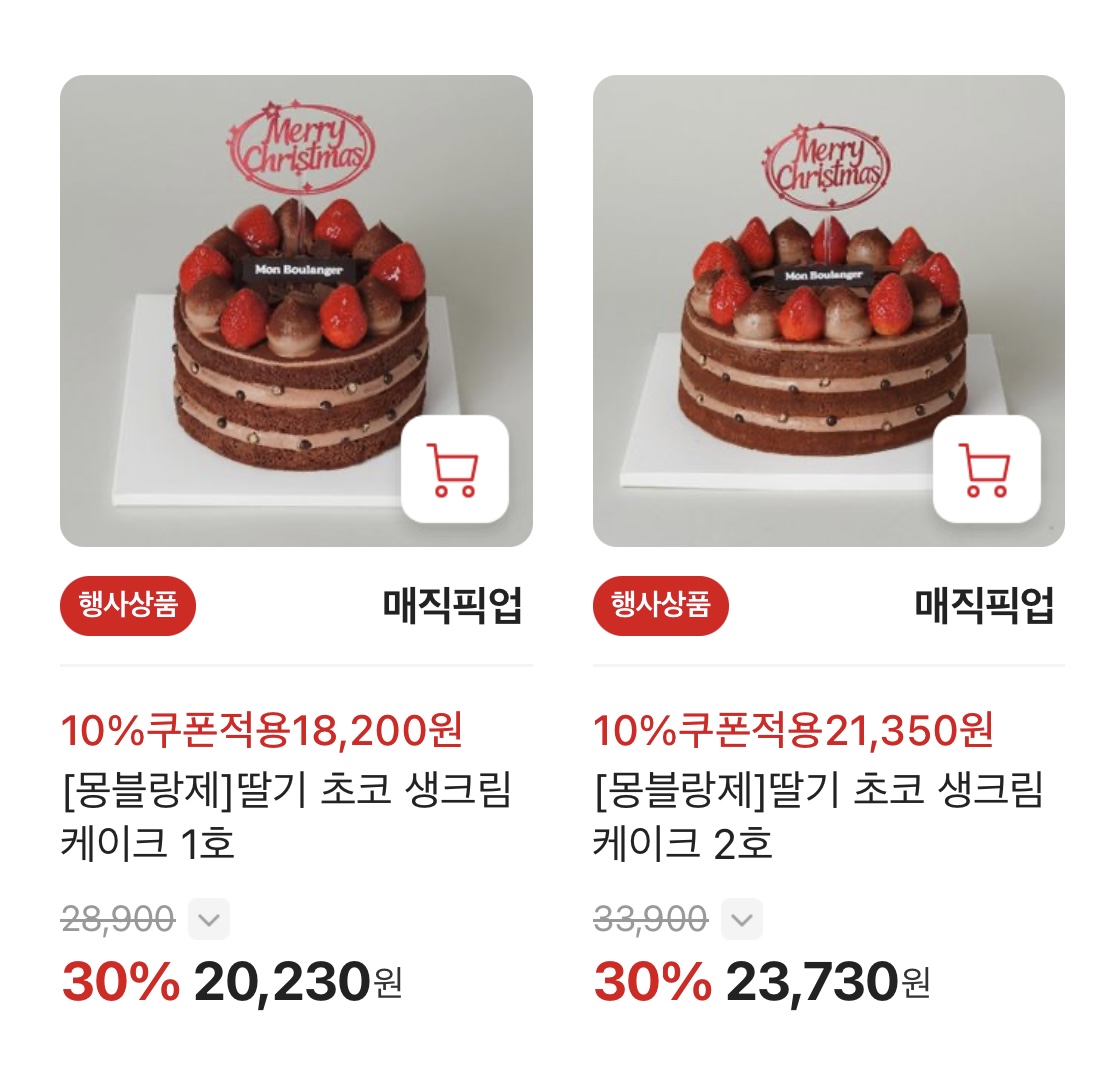Expand the price details next to 33,900
Image resolution: width=1096 pixels, height=1065 pixels.
(742, 919)
